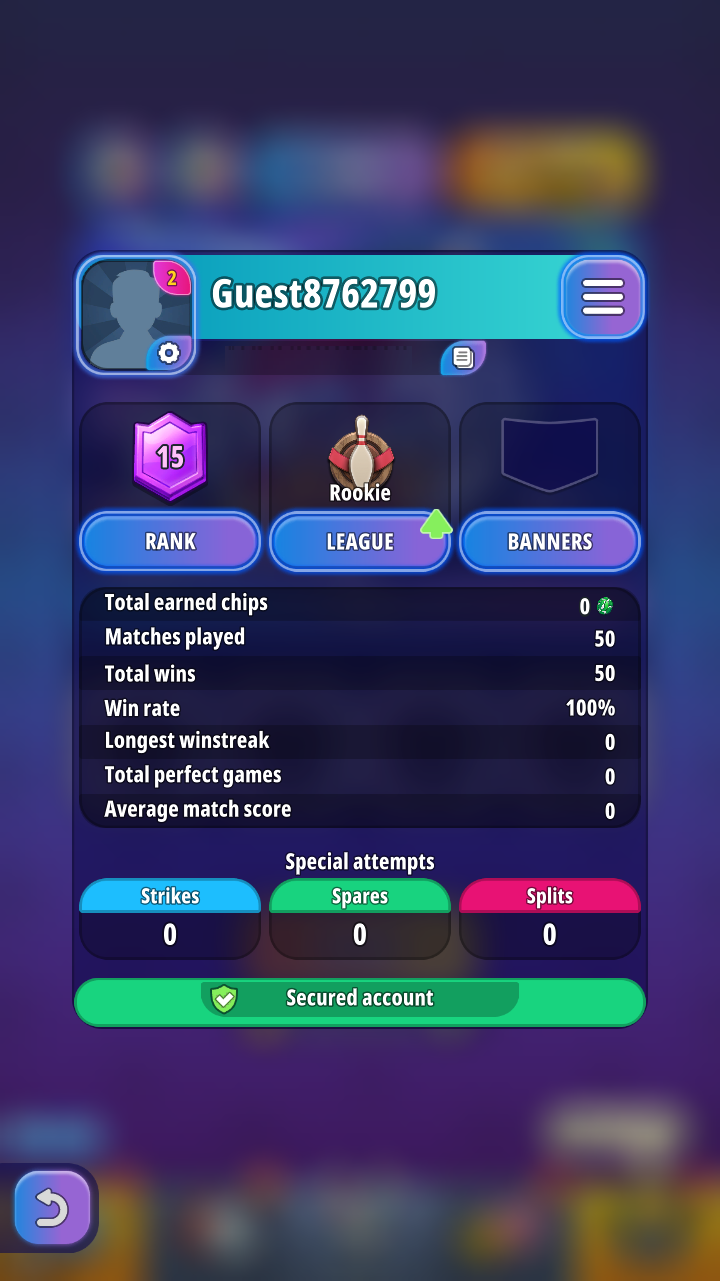Open the hamburger menu button
Screen dimensions: 720x1281
[x=603, y=297]
